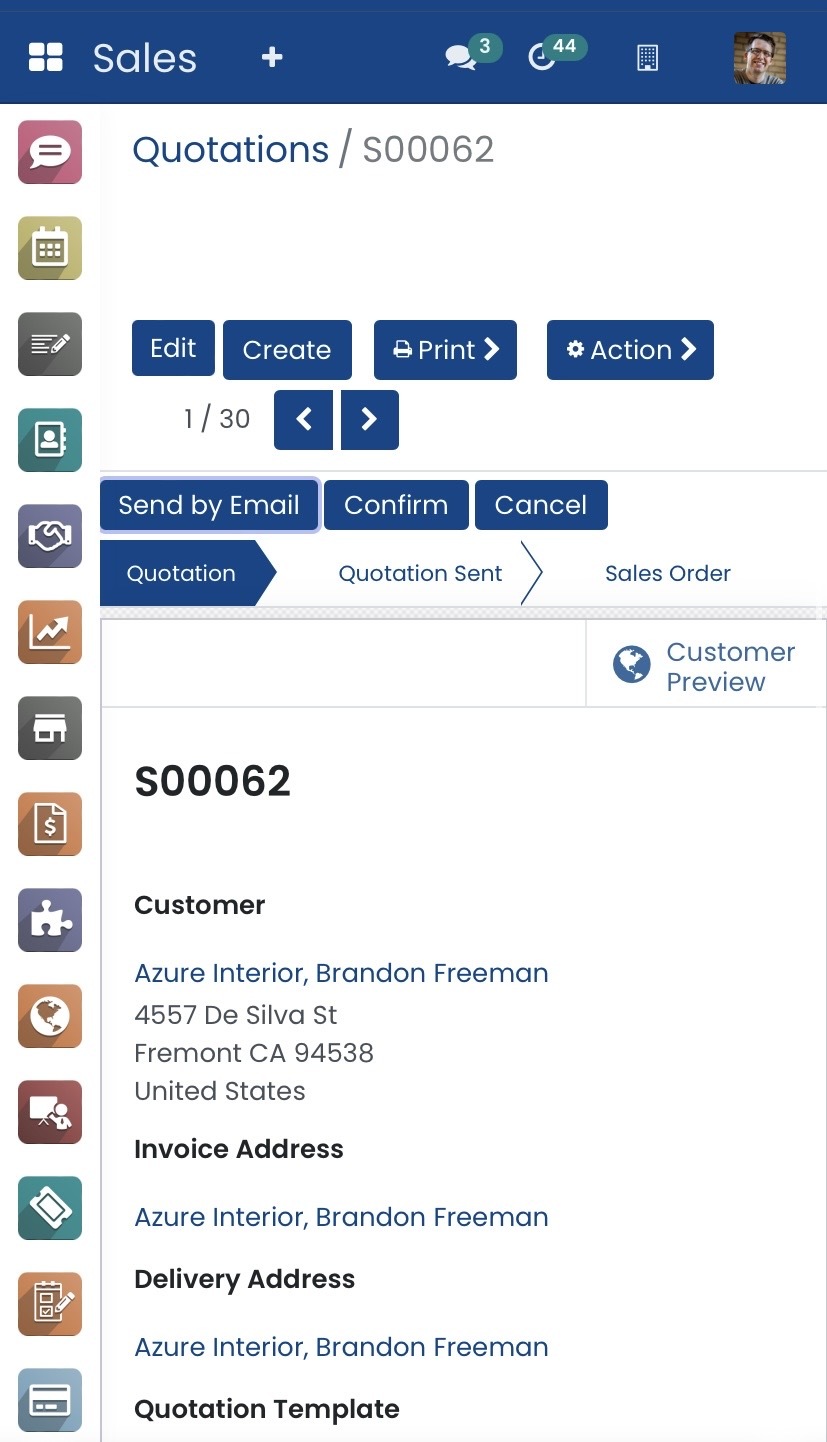This screenshot has width=827, height=1442.
Task: Go to the previous record
Action: coord(303,419)
